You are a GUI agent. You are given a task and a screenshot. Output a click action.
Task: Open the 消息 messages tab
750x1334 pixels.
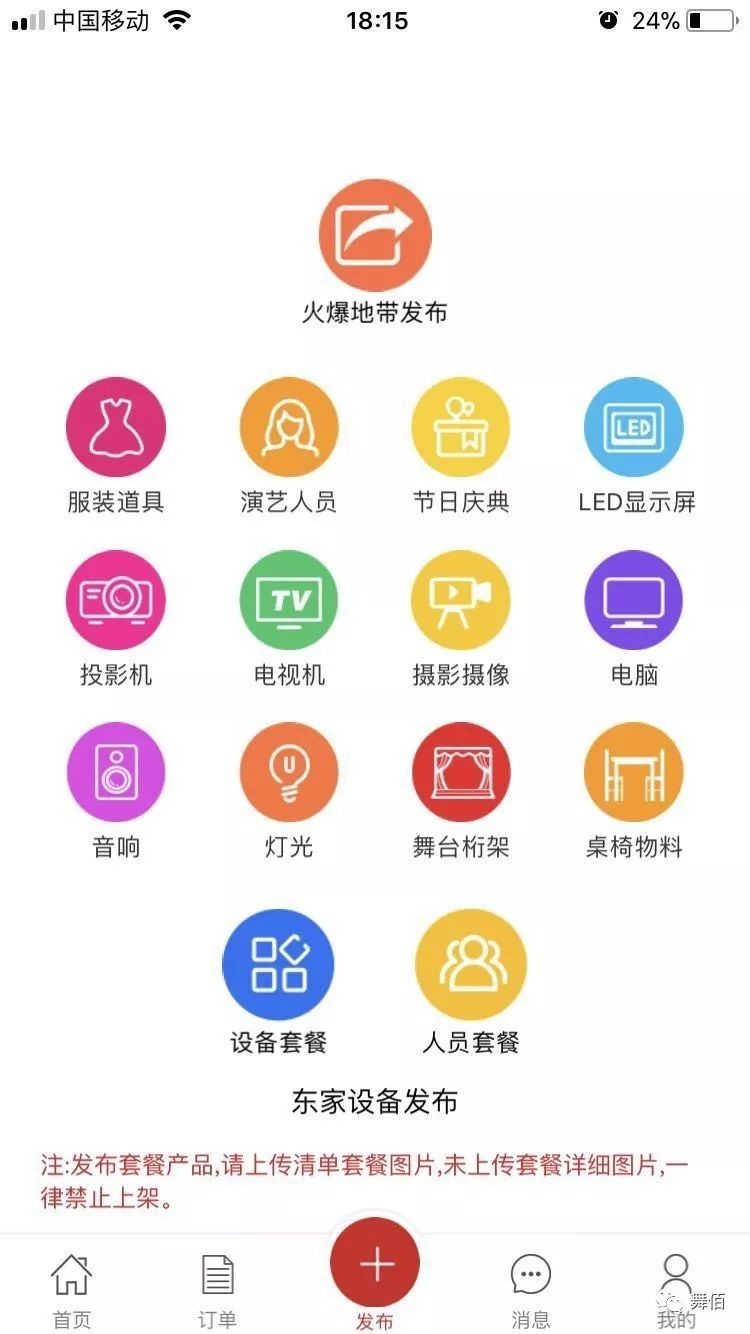coord(530,1288)
